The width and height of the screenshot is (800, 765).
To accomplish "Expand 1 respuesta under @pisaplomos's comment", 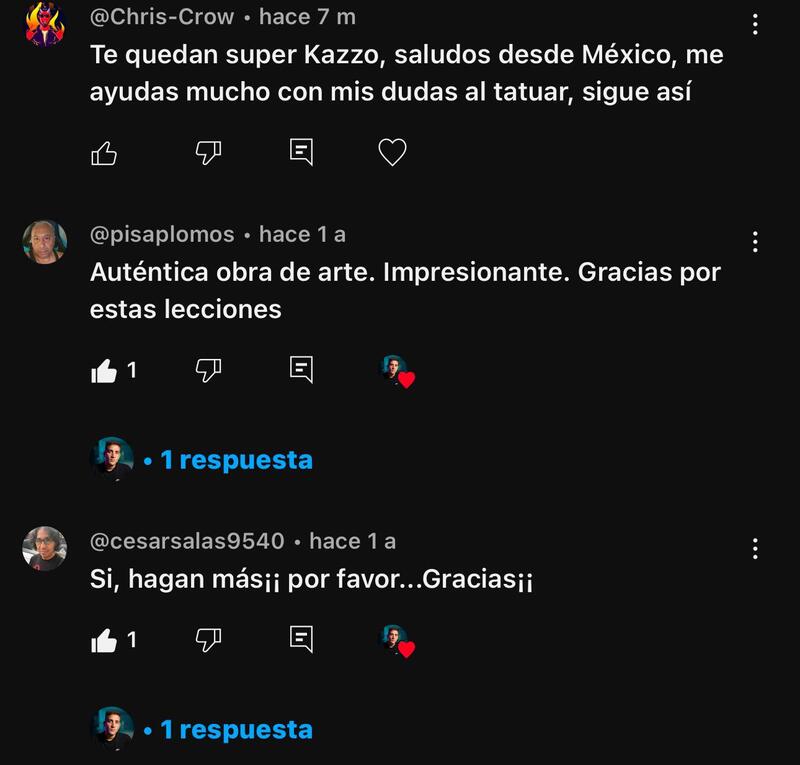I will point(236,460).
